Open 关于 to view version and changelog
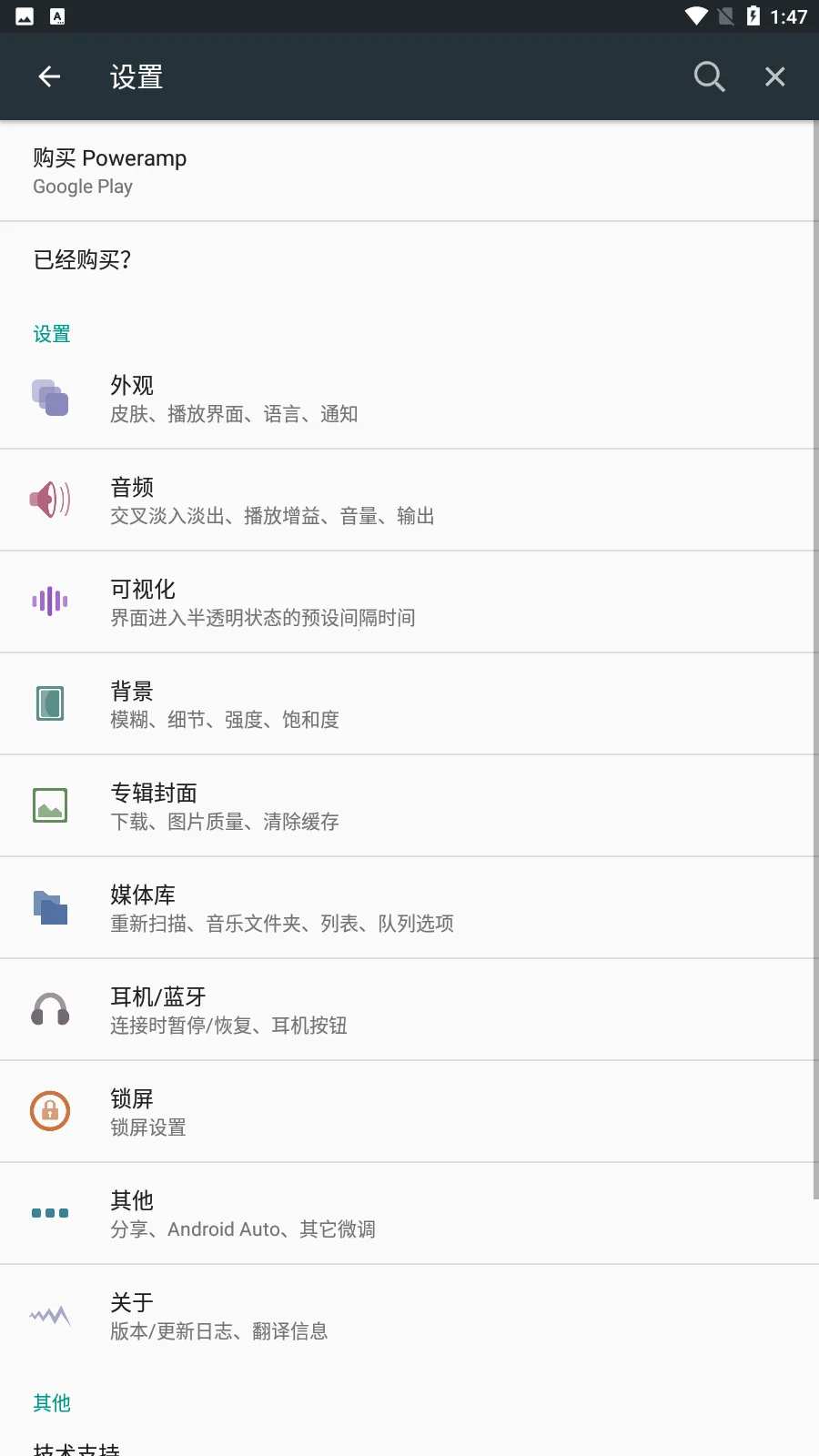Viewport: 819px width, 1456px height. [409, 1315]
